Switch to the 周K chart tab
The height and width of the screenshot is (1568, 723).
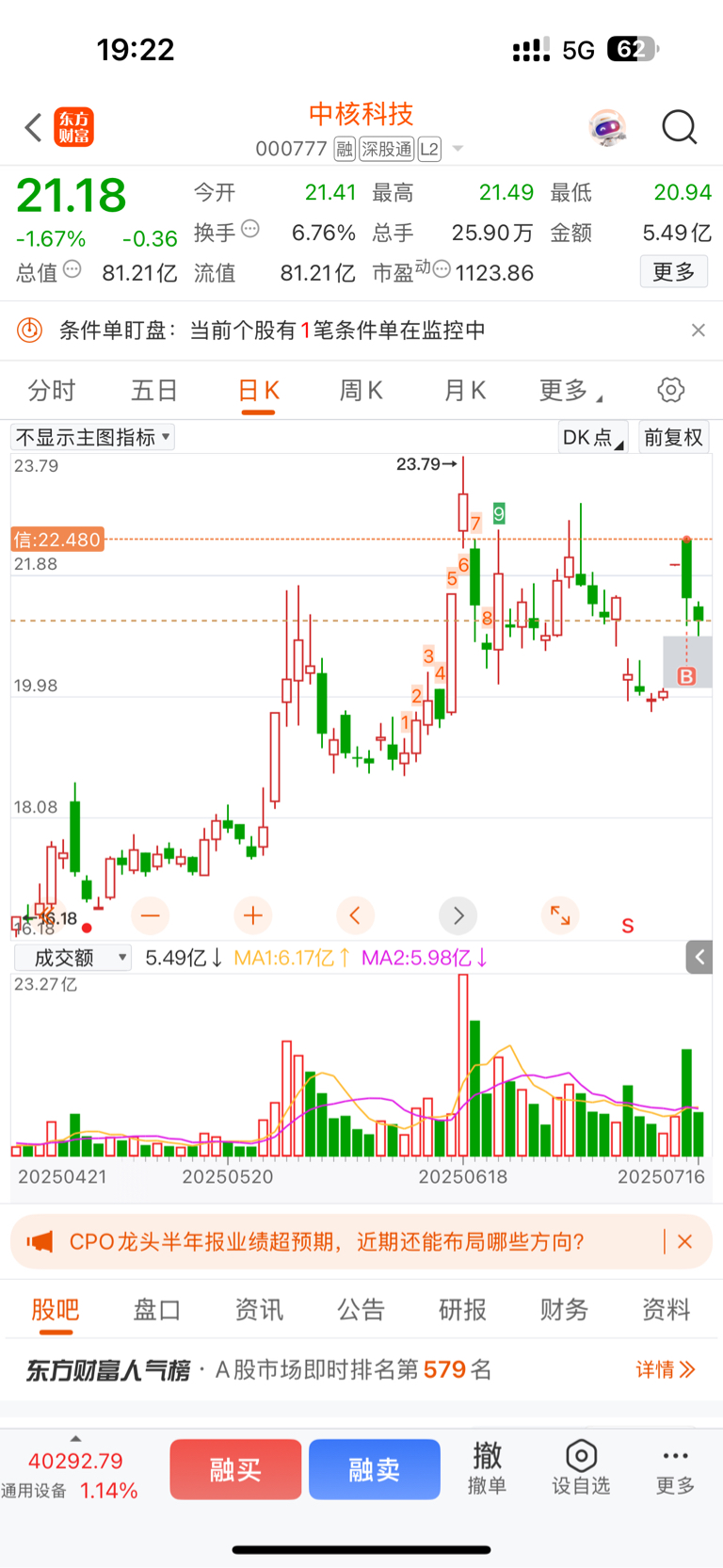[x=361, y=390]
